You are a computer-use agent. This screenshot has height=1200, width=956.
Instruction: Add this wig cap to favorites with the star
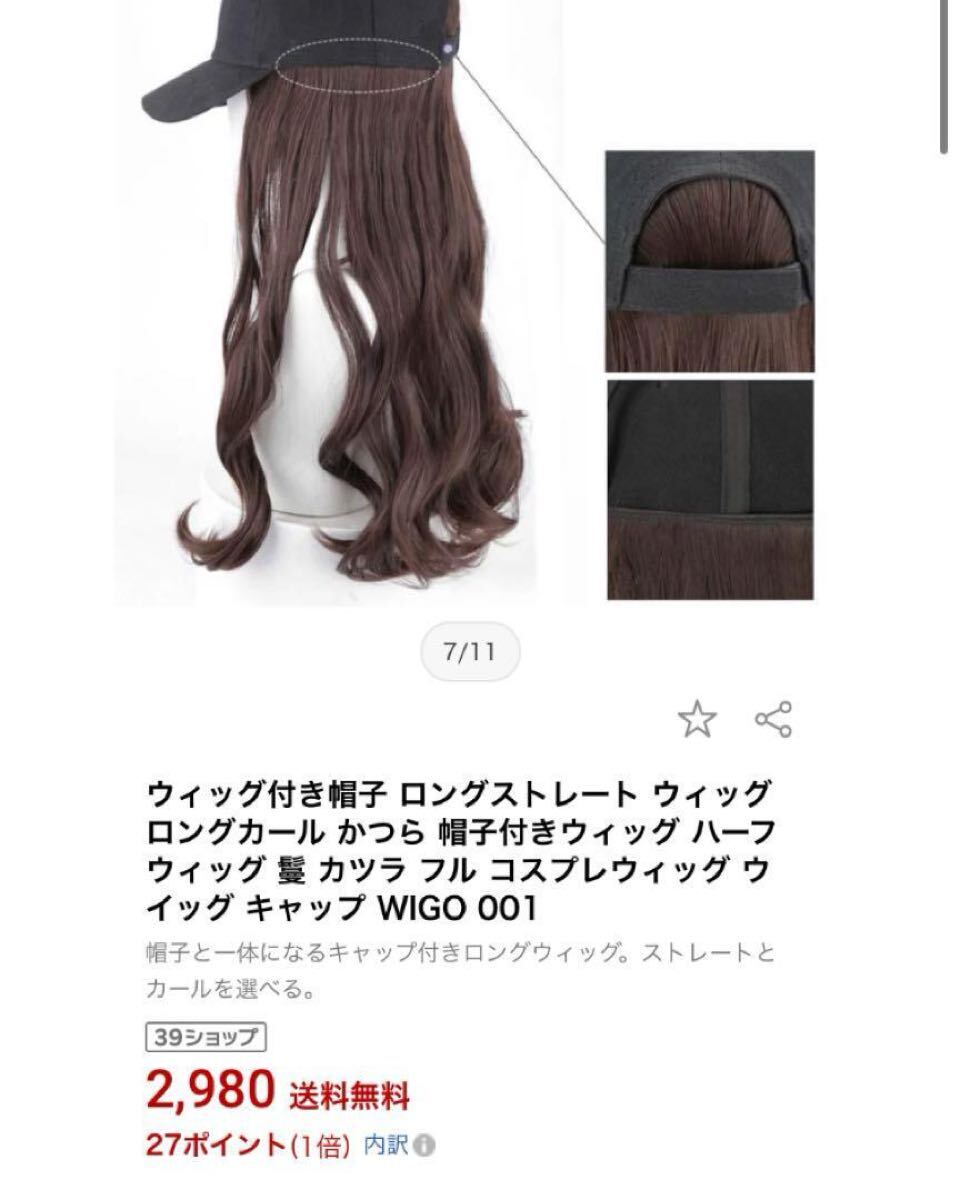[697, 718]
